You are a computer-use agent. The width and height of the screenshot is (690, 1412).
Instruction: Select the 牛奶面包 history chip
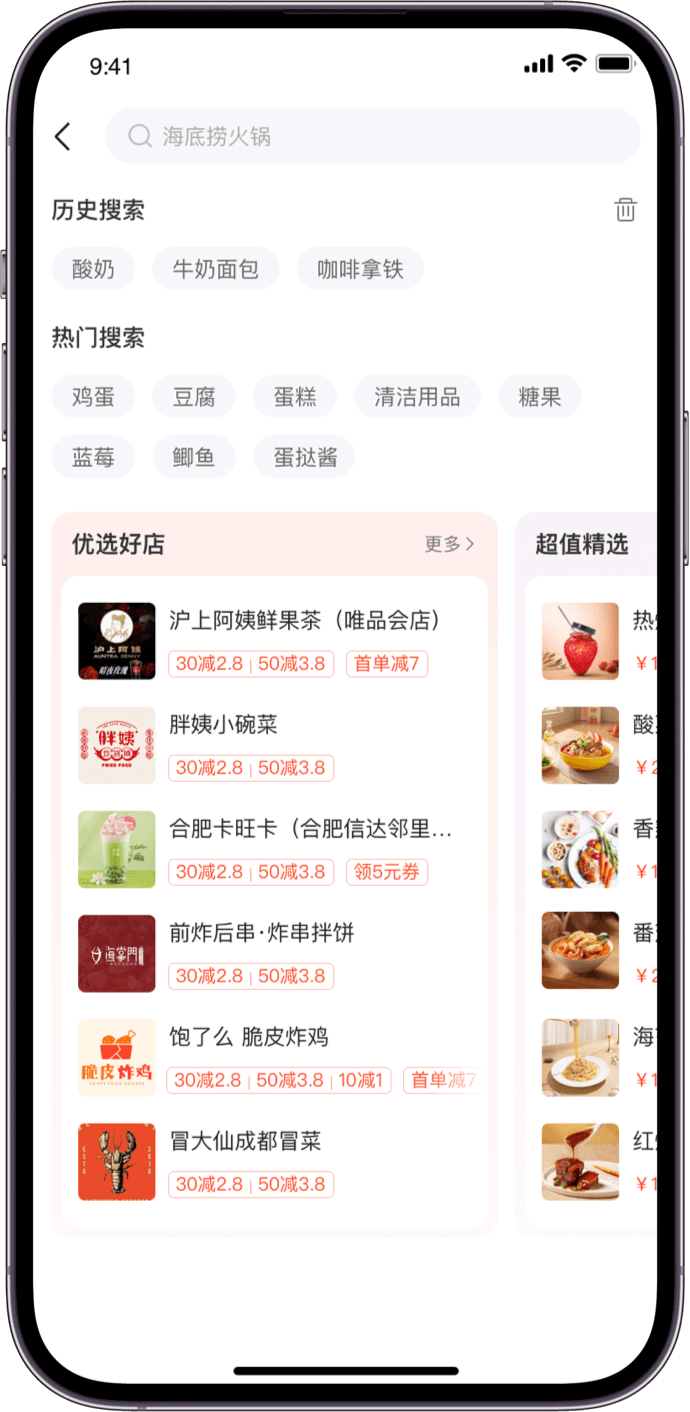pos(215,269)
